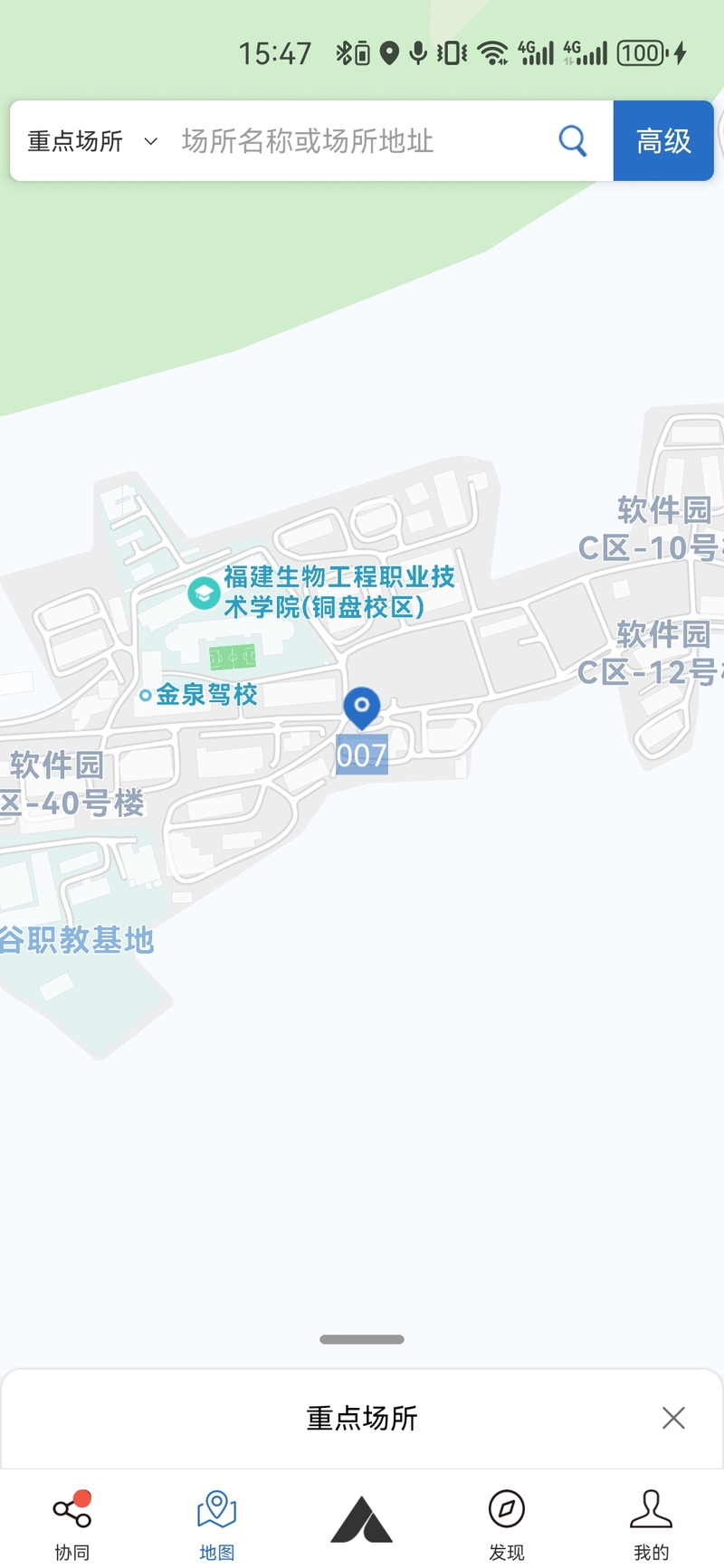
Task: Go to the 发现 tab
Action: pos(507,1525)
